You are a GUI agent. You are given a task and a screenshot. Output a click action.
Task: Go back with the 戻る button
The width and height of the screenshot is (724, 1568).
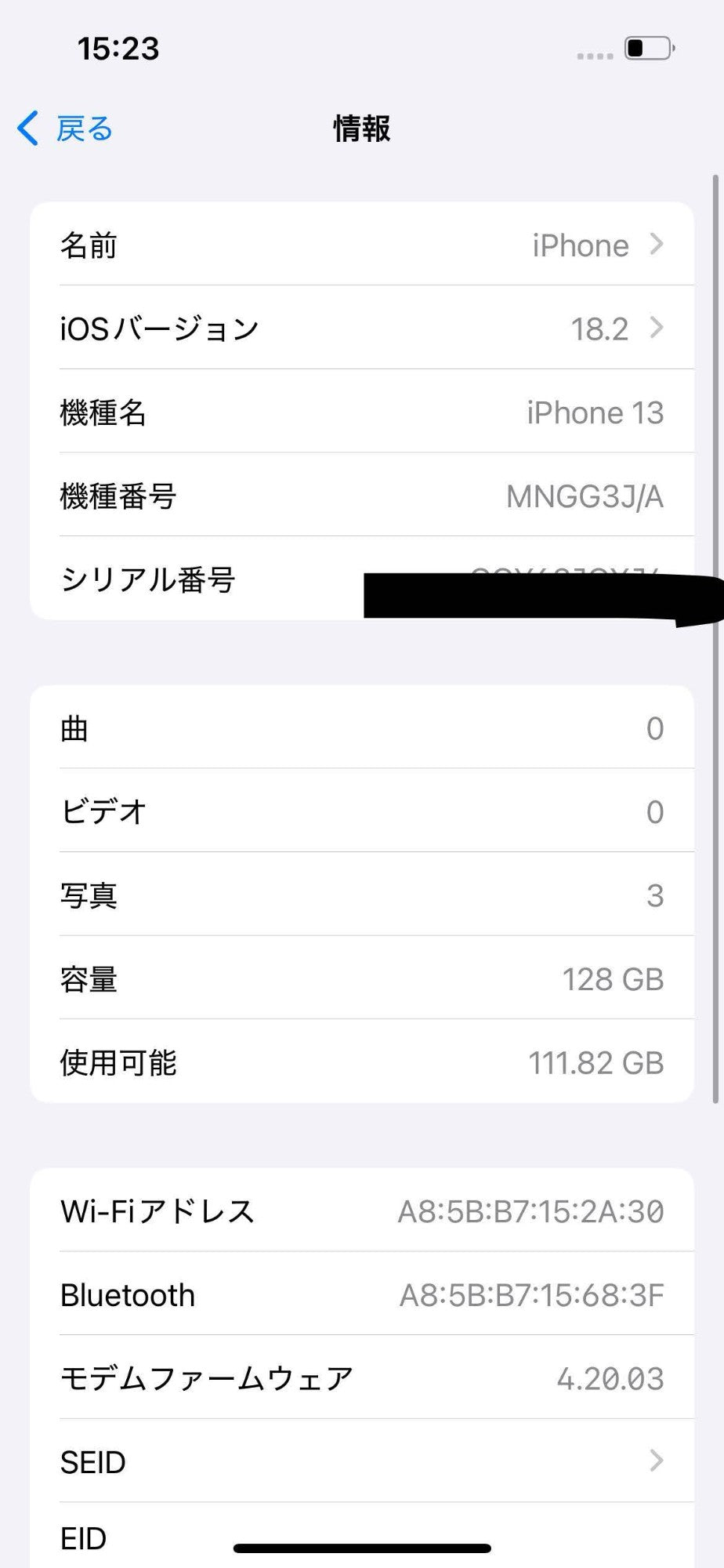tap(66, 129)
